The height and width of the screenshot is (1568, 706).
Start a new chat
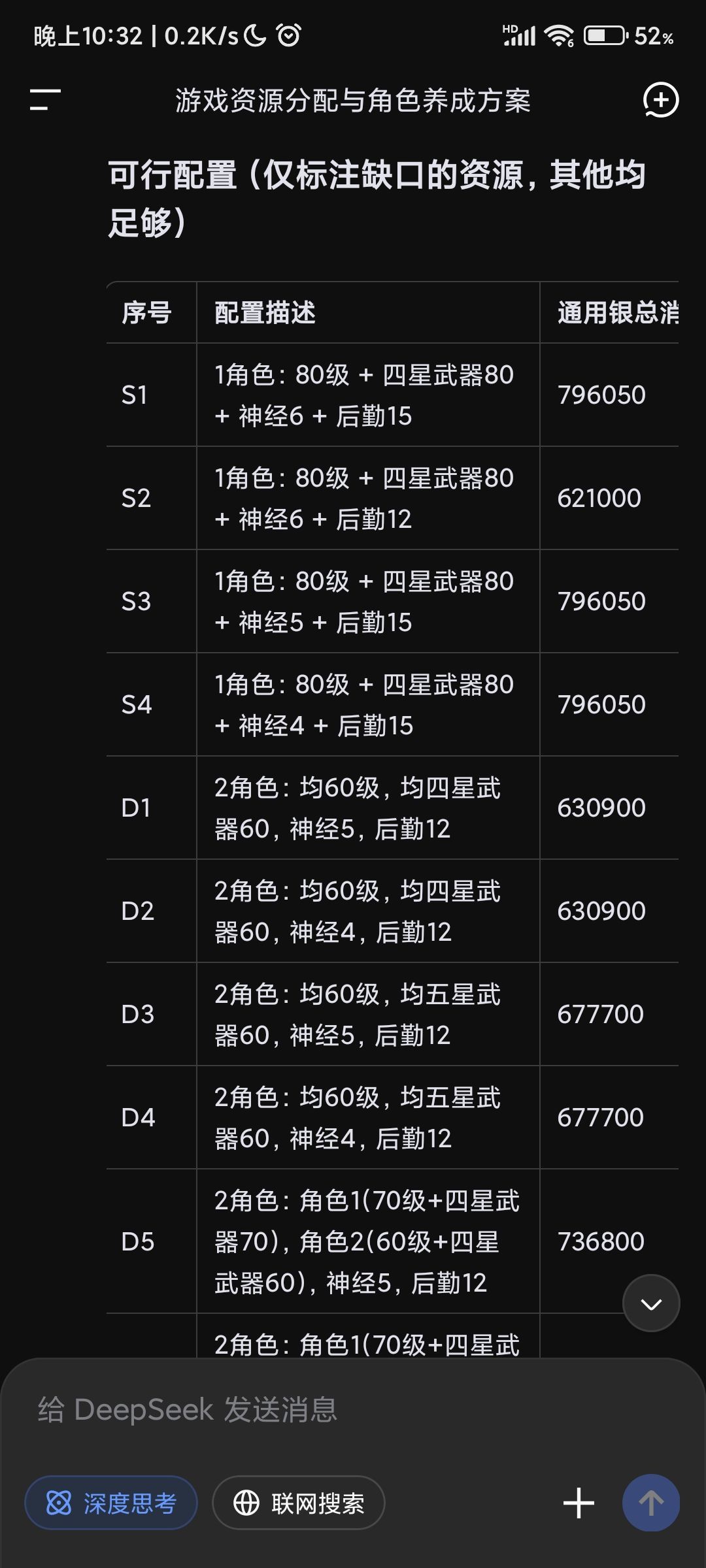(660, 100)
